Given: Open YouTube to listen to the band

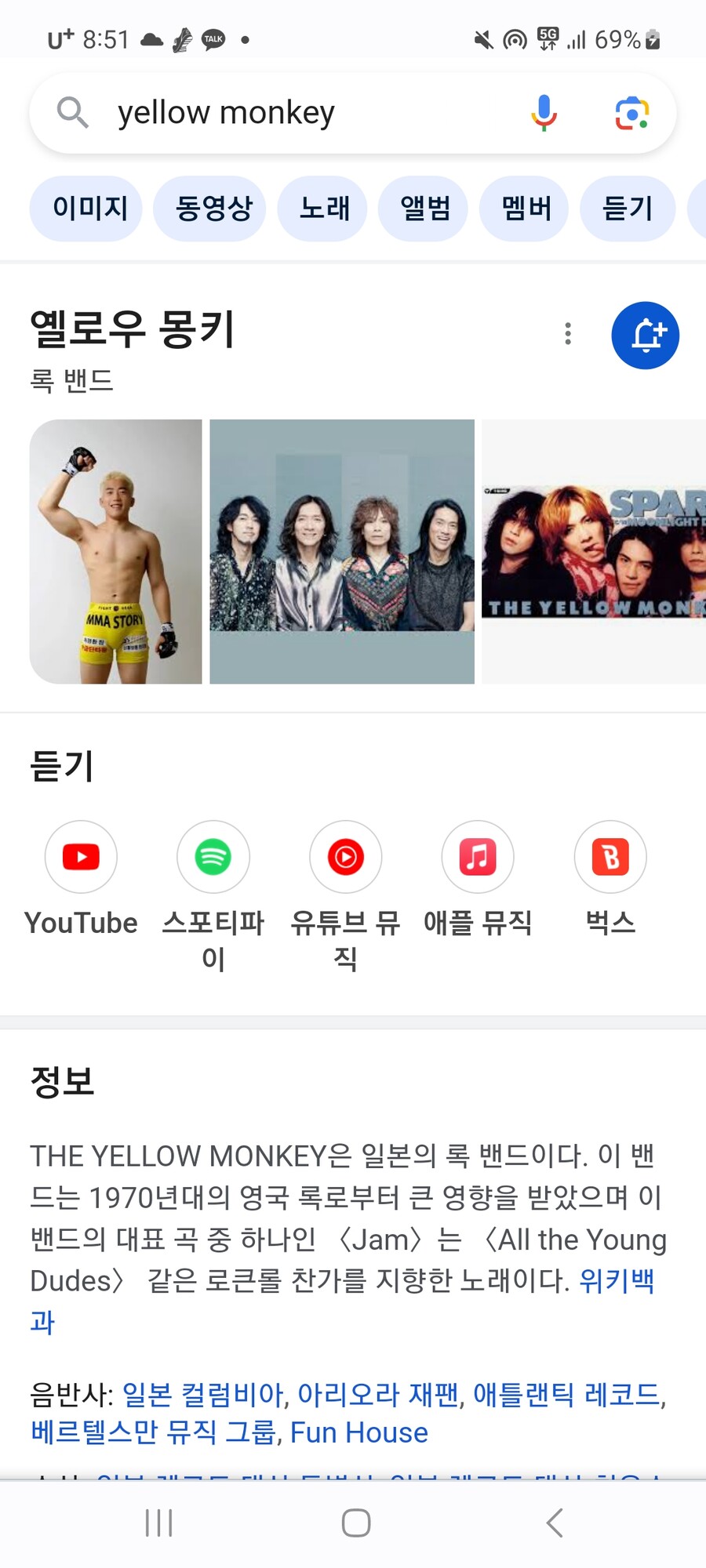Looking at the screenshot, I should point(81,857).
